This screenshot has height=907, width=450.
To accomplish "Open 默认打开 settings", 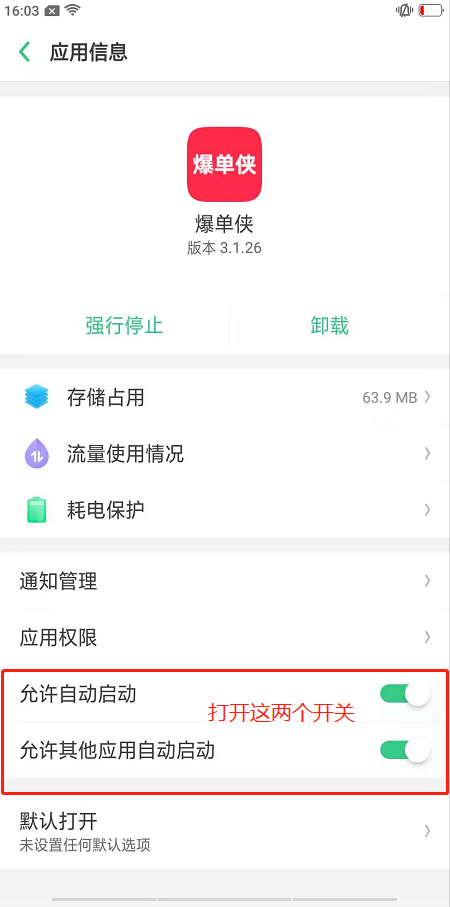I will click(225, 831).
